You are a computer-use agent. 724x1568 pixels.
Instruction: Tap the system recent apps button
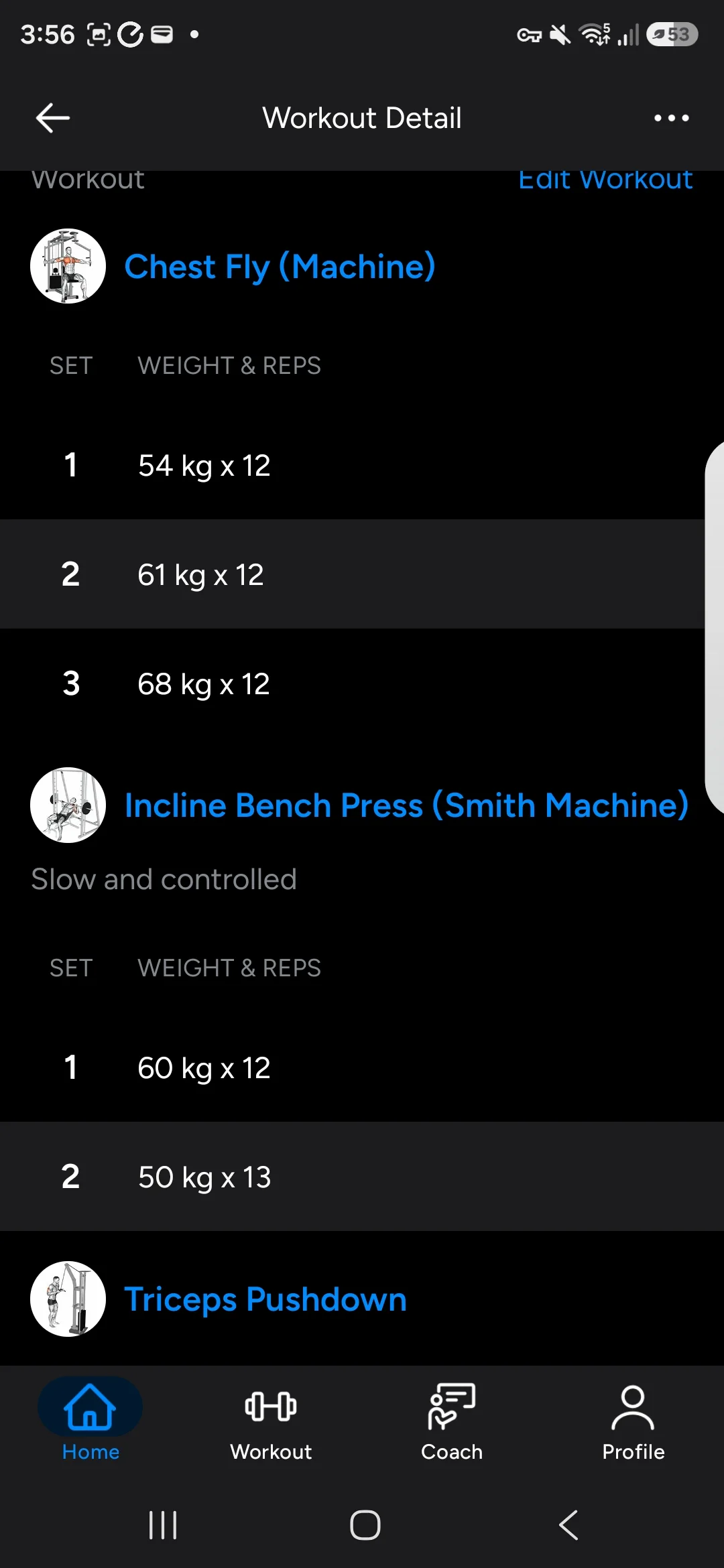click(163, 1525)
